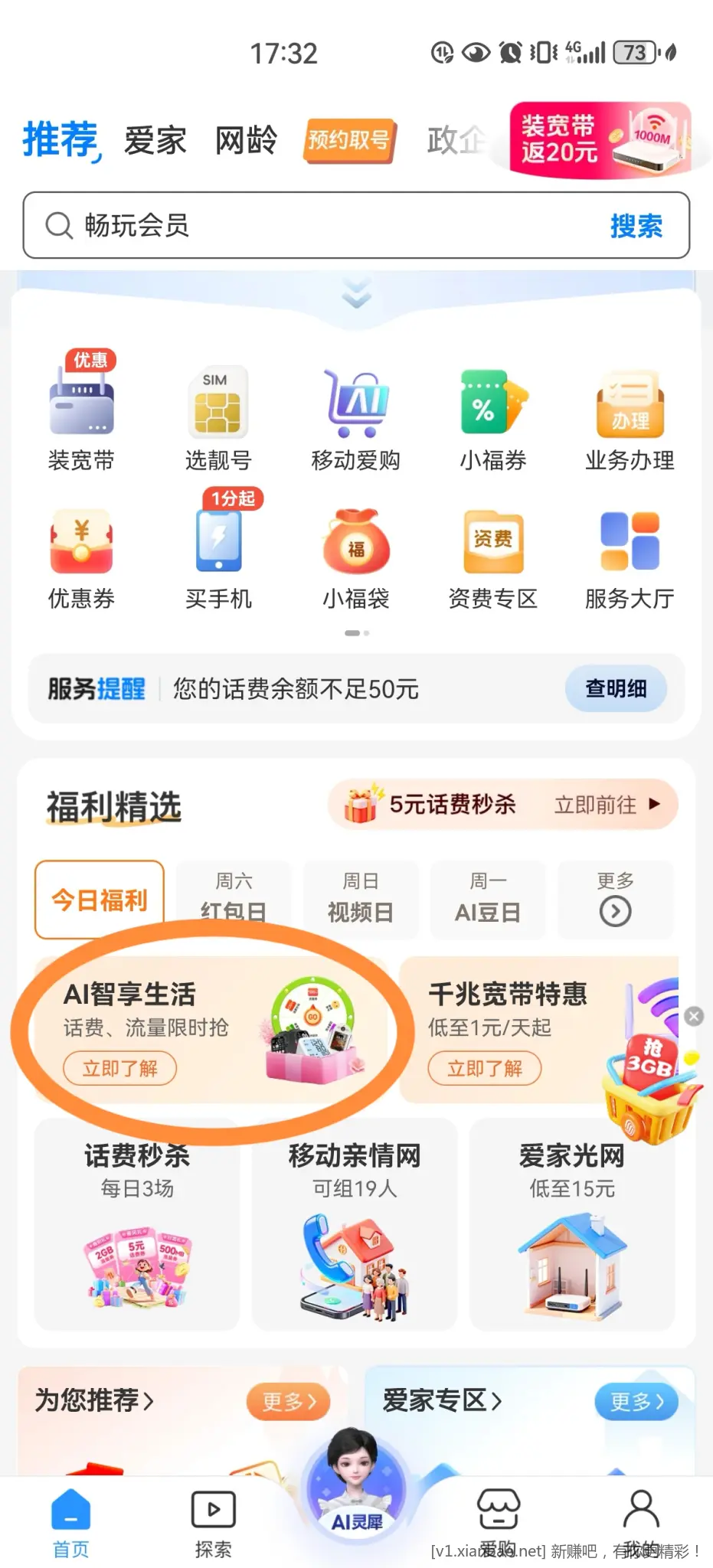Tap the 搜索 search button
Image resolution: width=713 pixels, height=1568 pixels.
tap(638, 226)
